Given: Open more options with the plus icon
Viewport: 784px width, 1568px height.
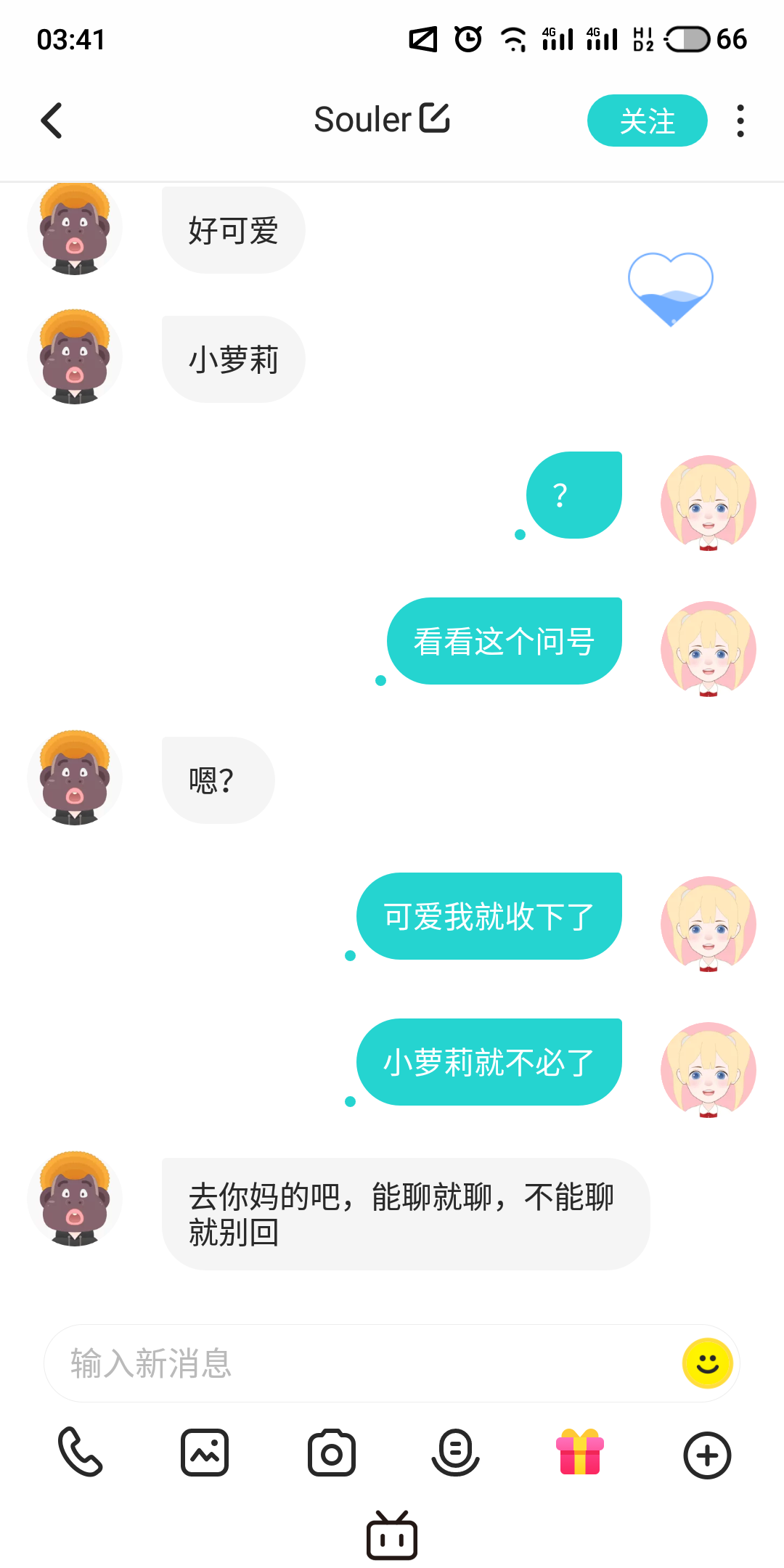Looking at the screenshot, I should [x=707, y=1455].
